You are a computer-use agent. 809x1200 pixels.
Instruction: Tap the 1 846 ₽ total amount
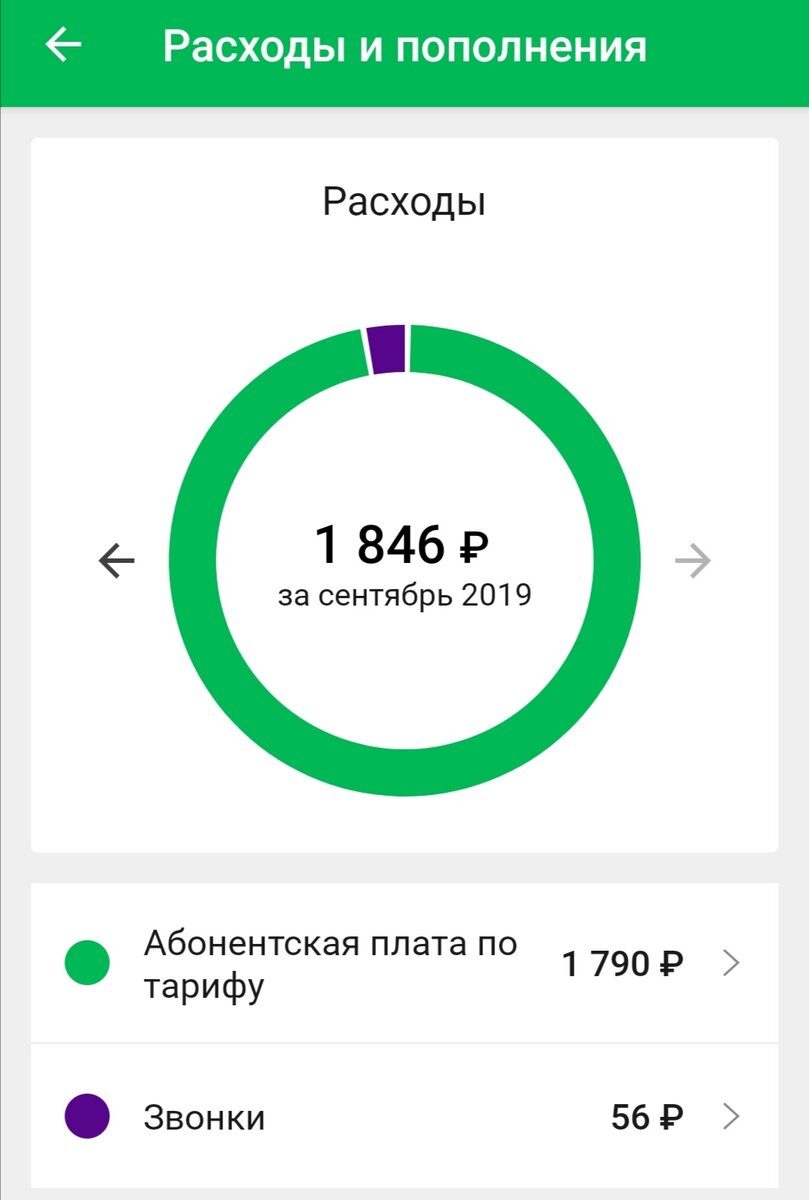click(x=404, y=543)
